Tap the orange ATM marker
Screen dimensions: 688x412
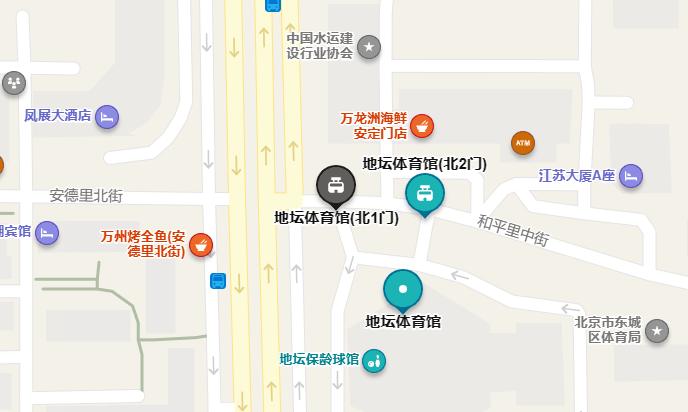(x=522, y=143)
